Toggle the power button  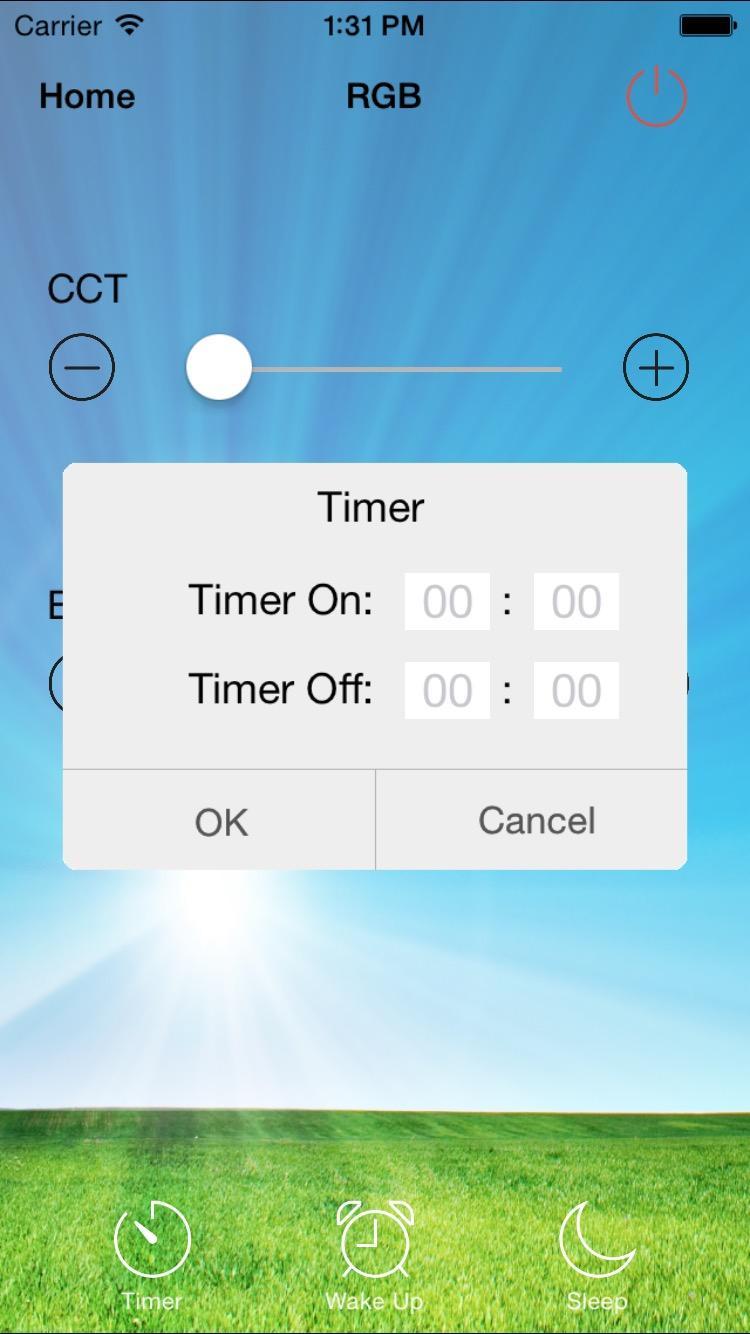coord(656,97)
